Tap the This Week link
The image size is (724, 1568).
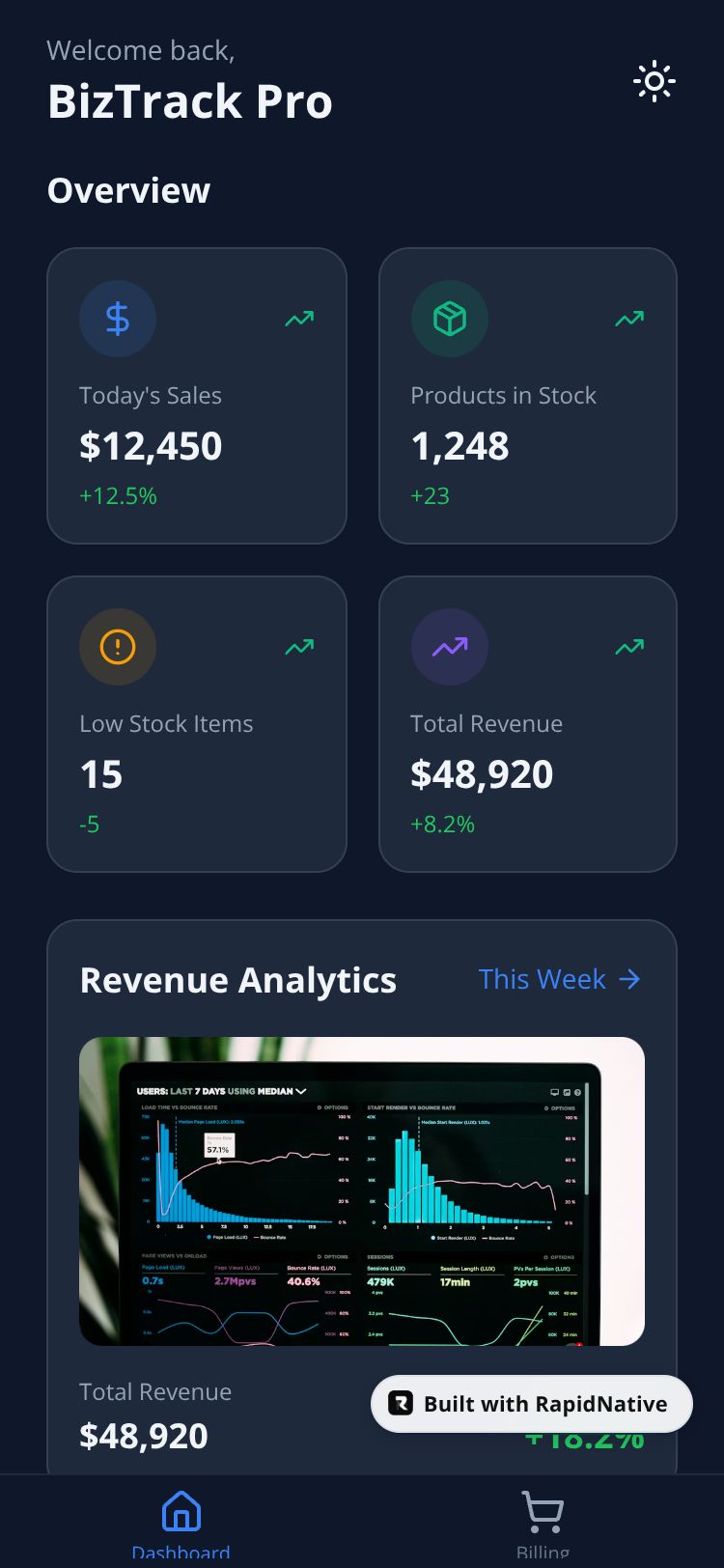click(560, 979)
